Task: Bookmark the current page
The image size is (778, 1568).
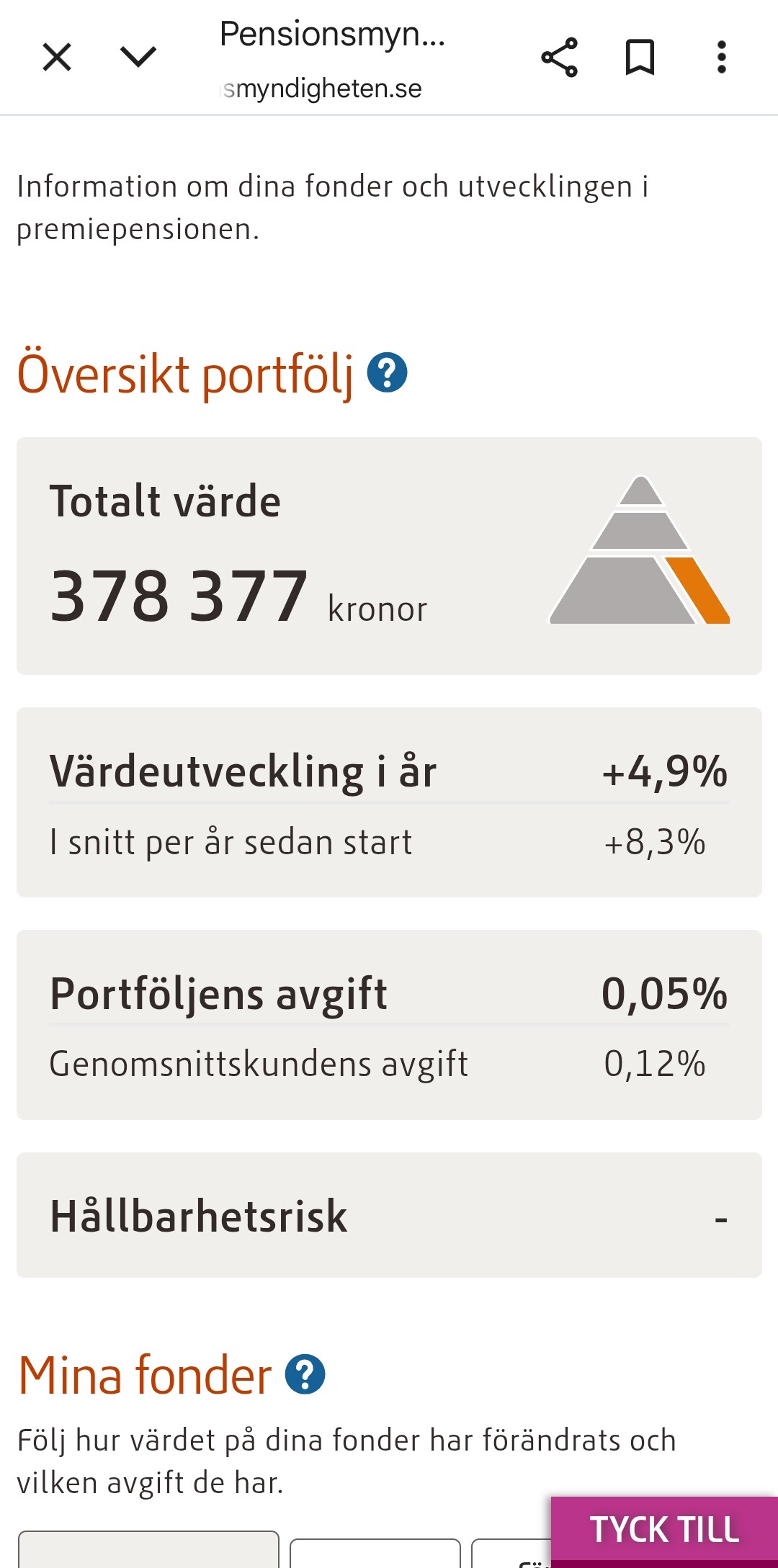Action: [640, 57]
